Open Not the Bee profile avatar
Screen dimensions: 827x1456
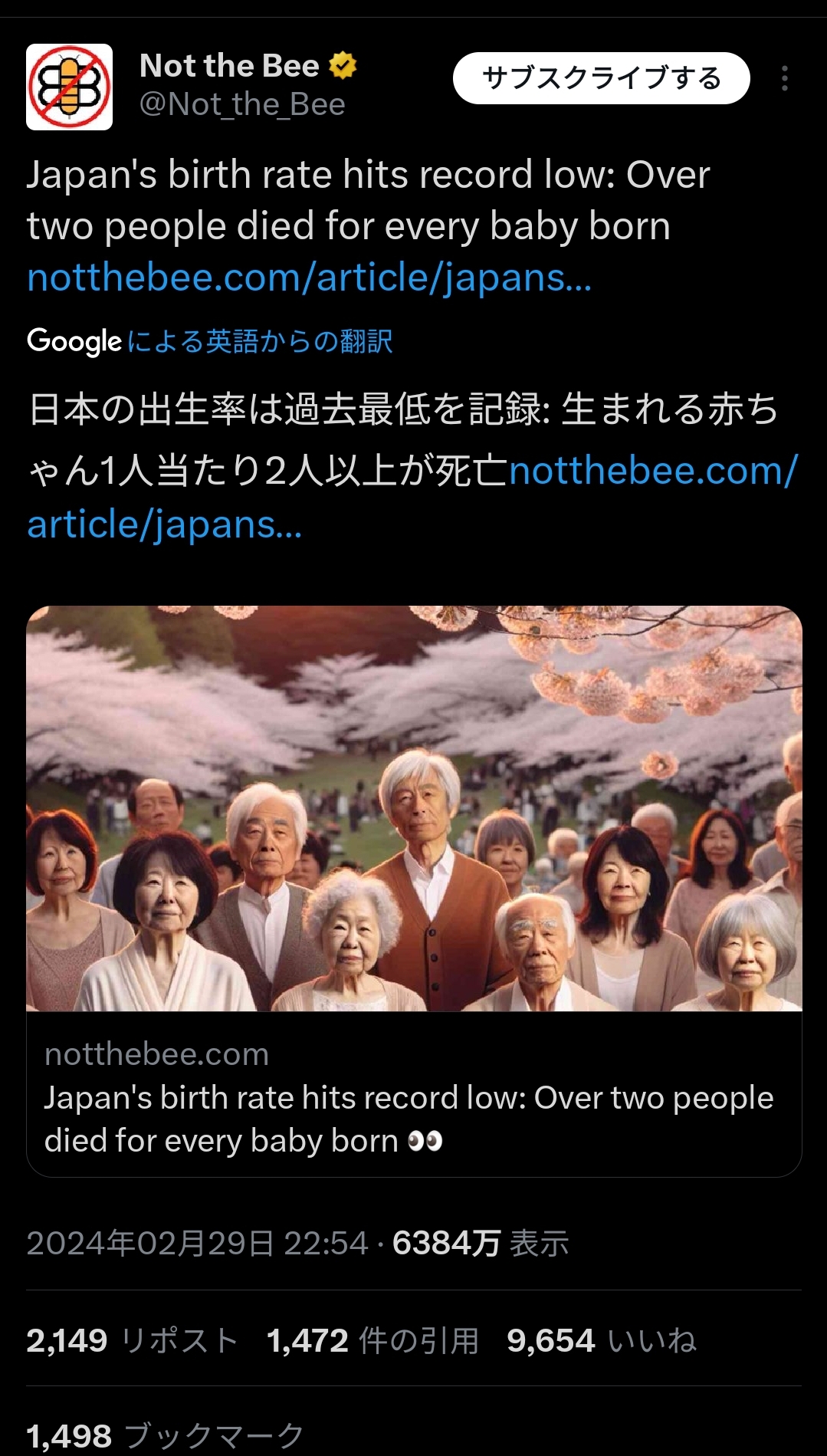point(70,87)
